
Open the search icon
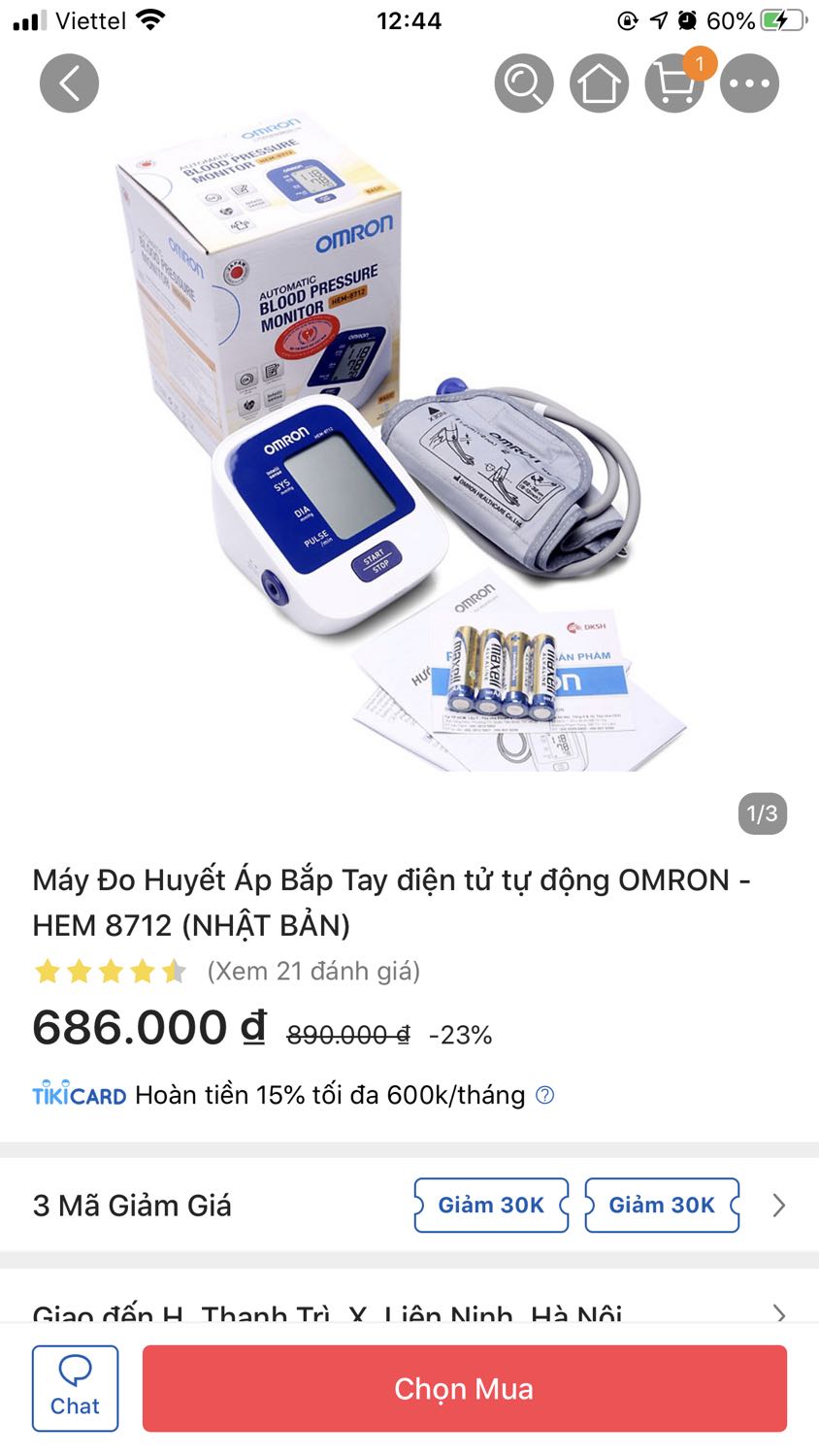pyautogui.click(x=523, y=83)
